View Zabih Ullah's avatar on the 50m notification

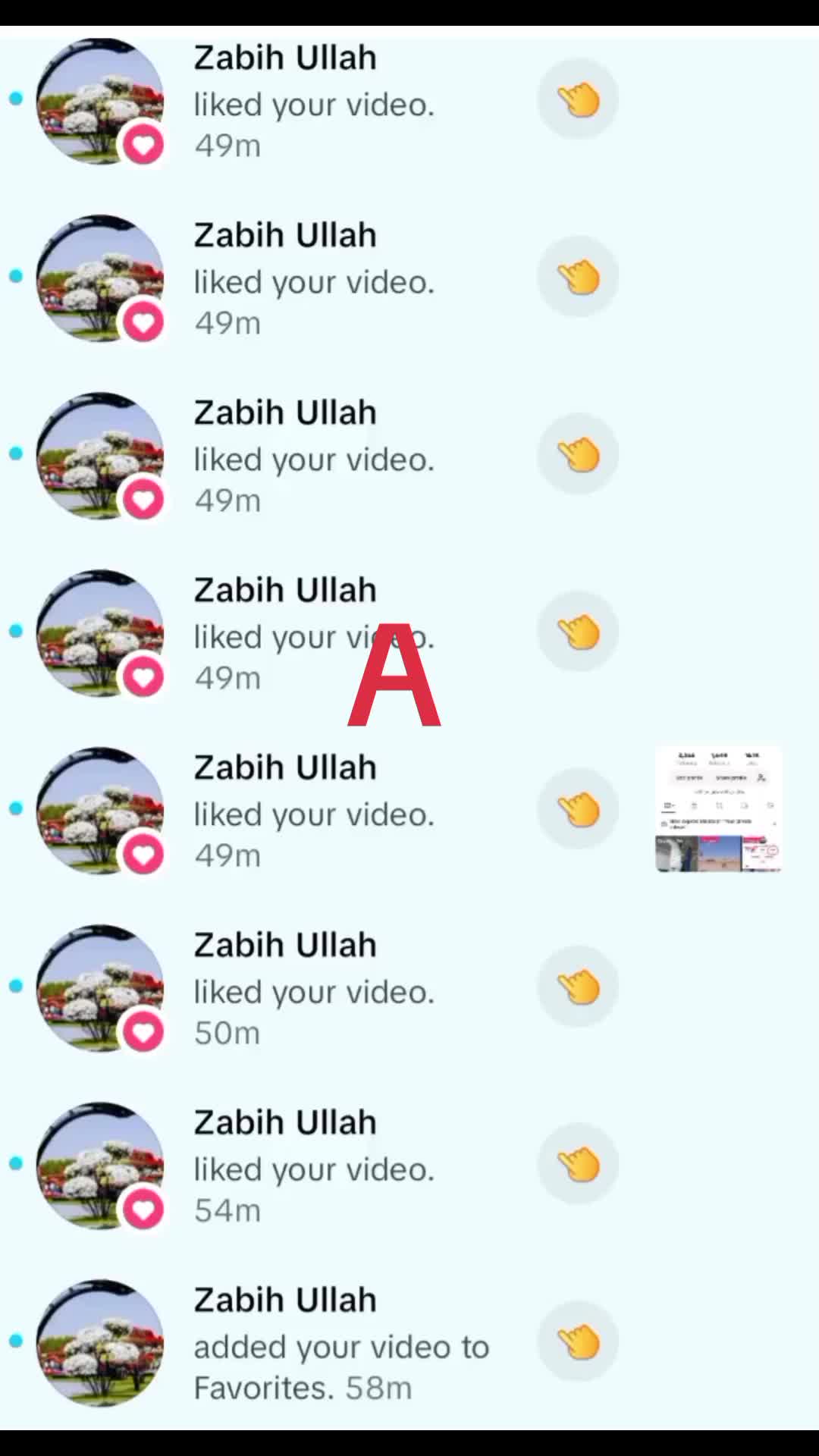tap(100, 987)
